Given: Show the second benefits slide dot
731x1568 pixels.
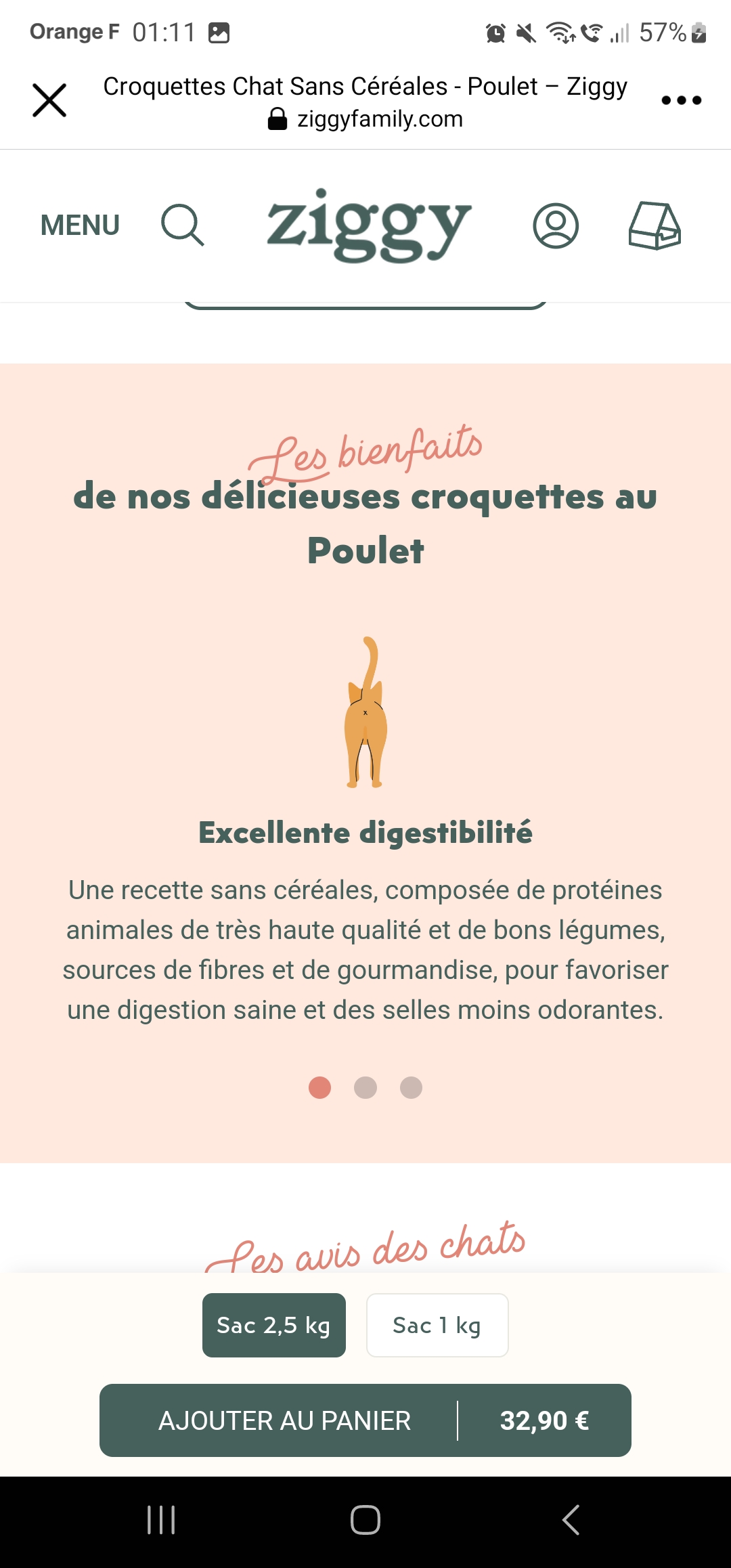Looking at the screenshot, I should [x=365, y=1087].
